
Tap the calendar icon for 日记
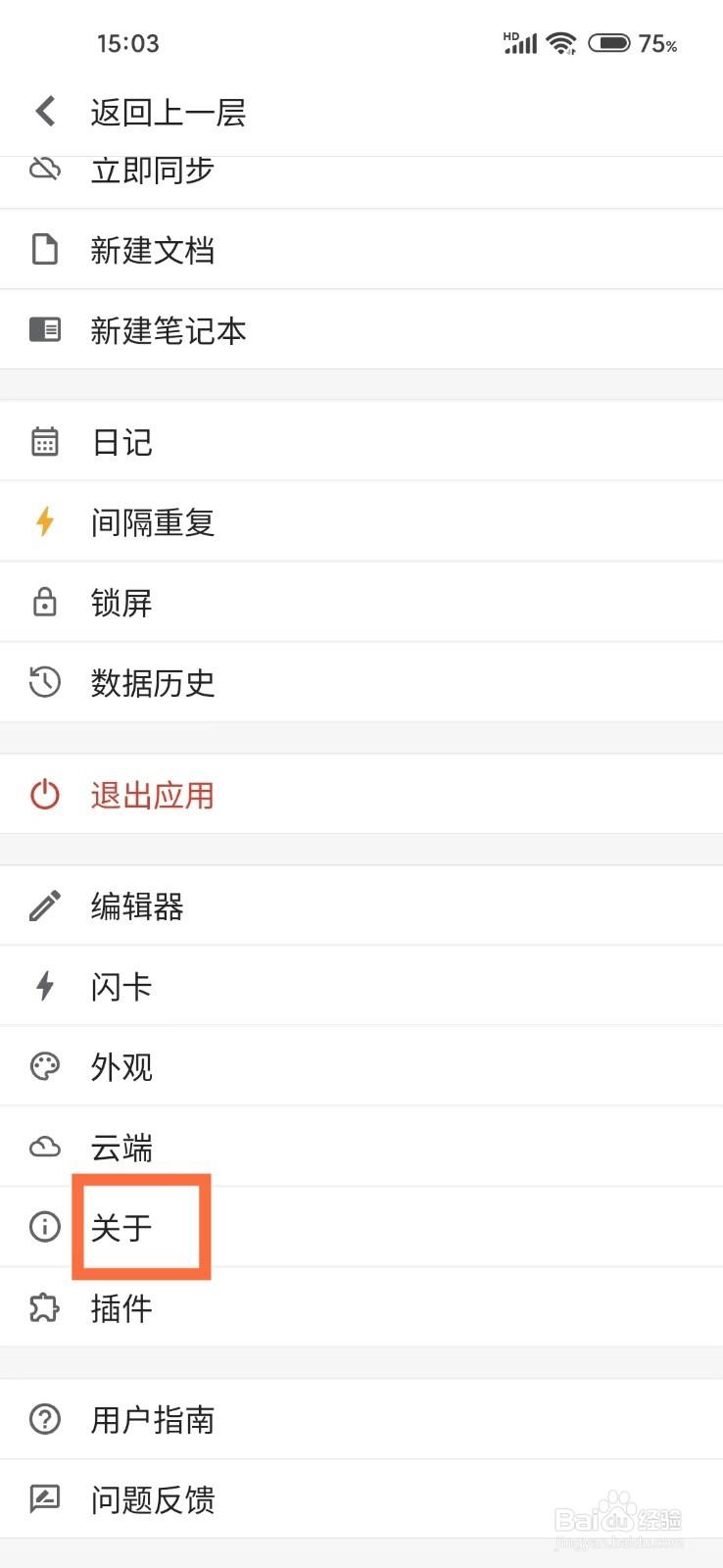44,441
